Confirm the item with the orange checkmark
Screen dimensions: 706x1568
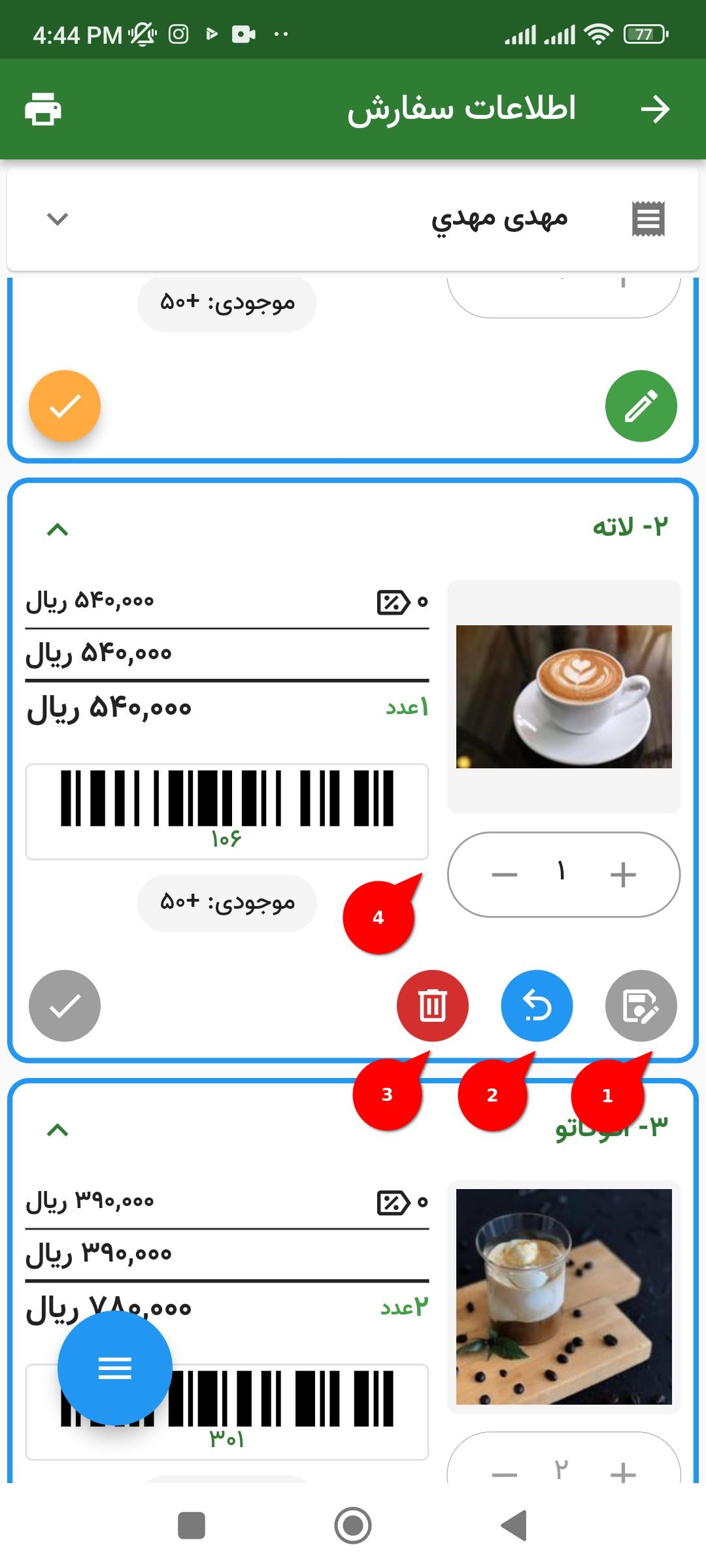click(65, 406)
